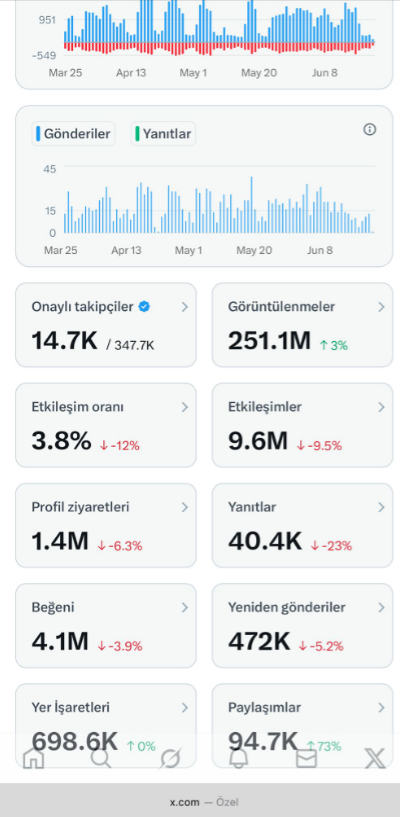Open the Profil ziyaretleri card
Screen dimensions: 400x817
106,525
